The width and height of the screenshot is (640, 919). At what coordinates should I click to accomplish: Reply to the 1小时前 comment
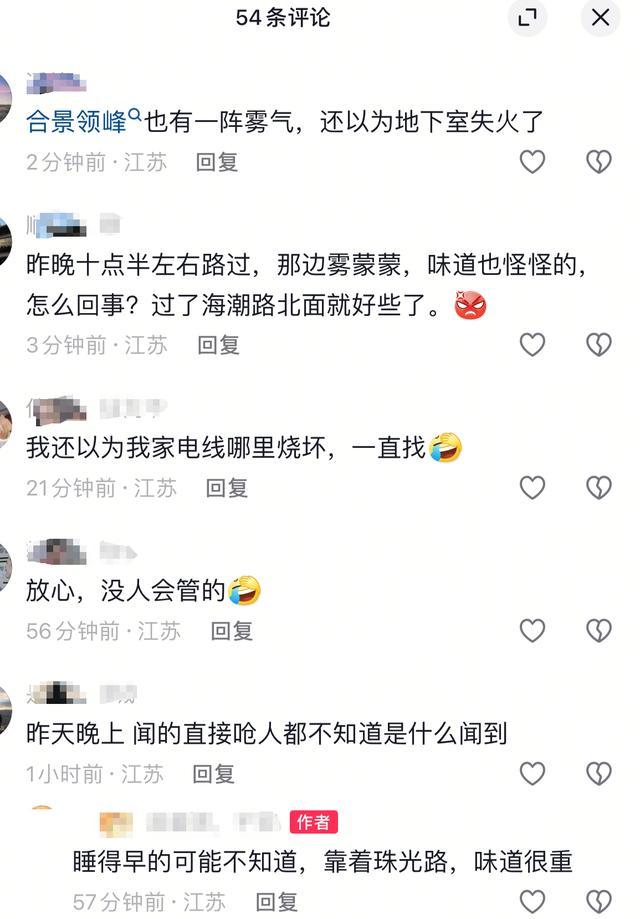(213, 774)
